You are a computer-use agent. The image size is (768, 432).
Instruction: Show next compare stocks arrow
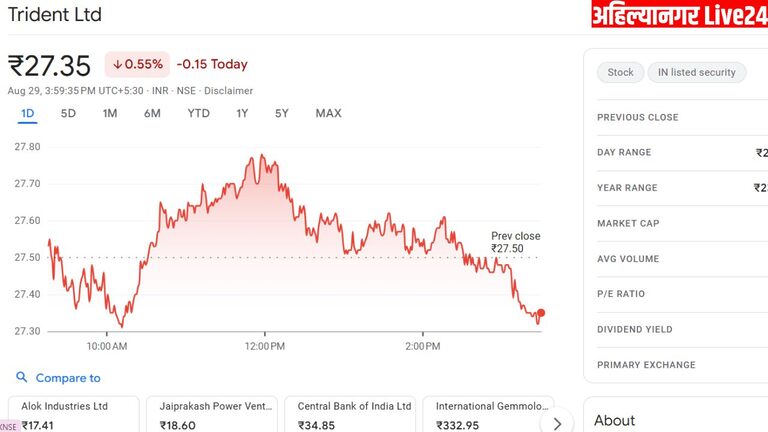coord(557,422)
